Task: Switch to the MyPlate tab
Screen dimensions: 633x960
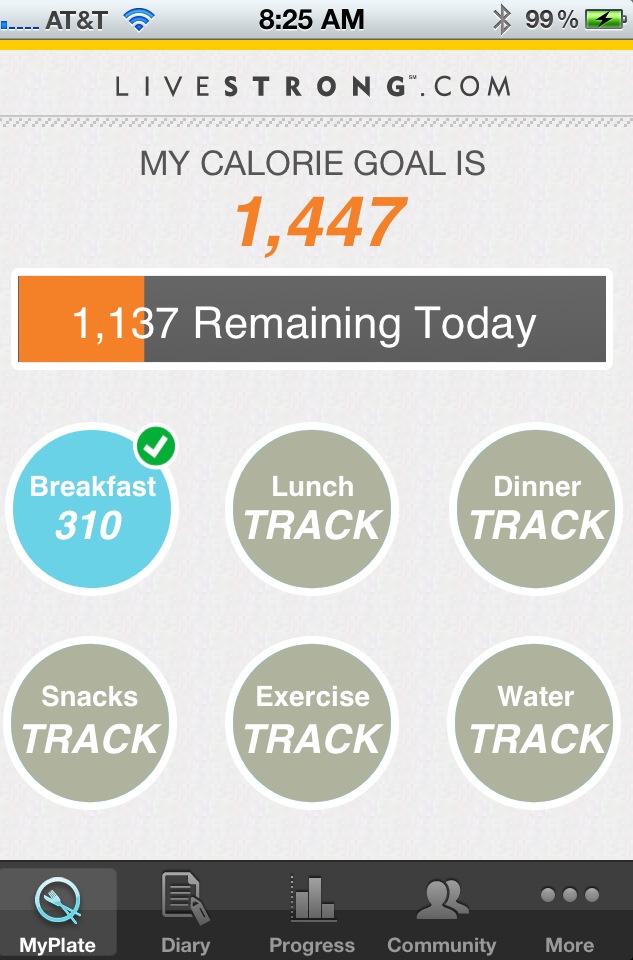Action: pyautogui.click(x=58, y=912)
